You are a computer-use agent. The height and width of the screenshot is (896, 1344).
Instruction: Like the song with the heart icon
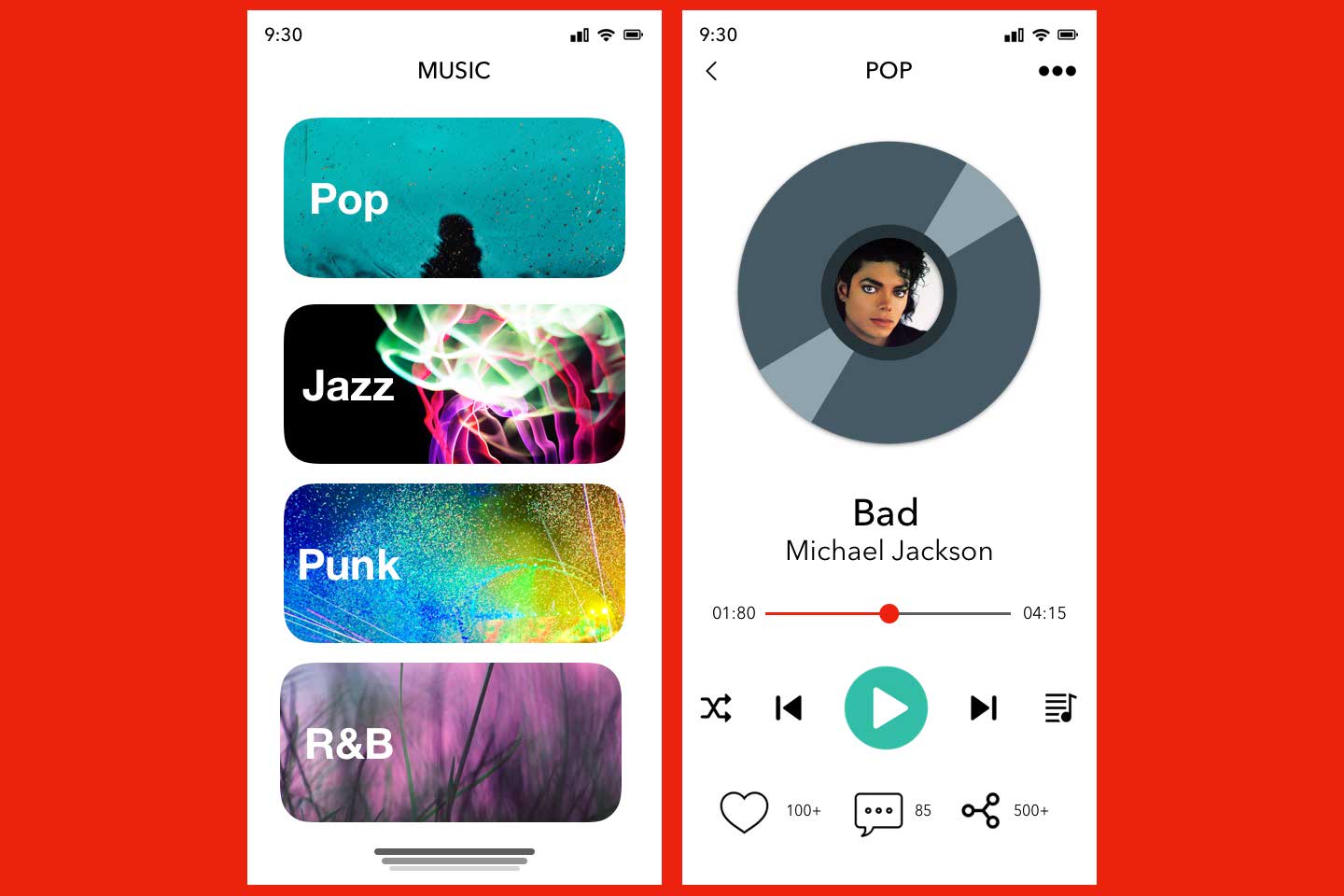(x=744, y=811)
